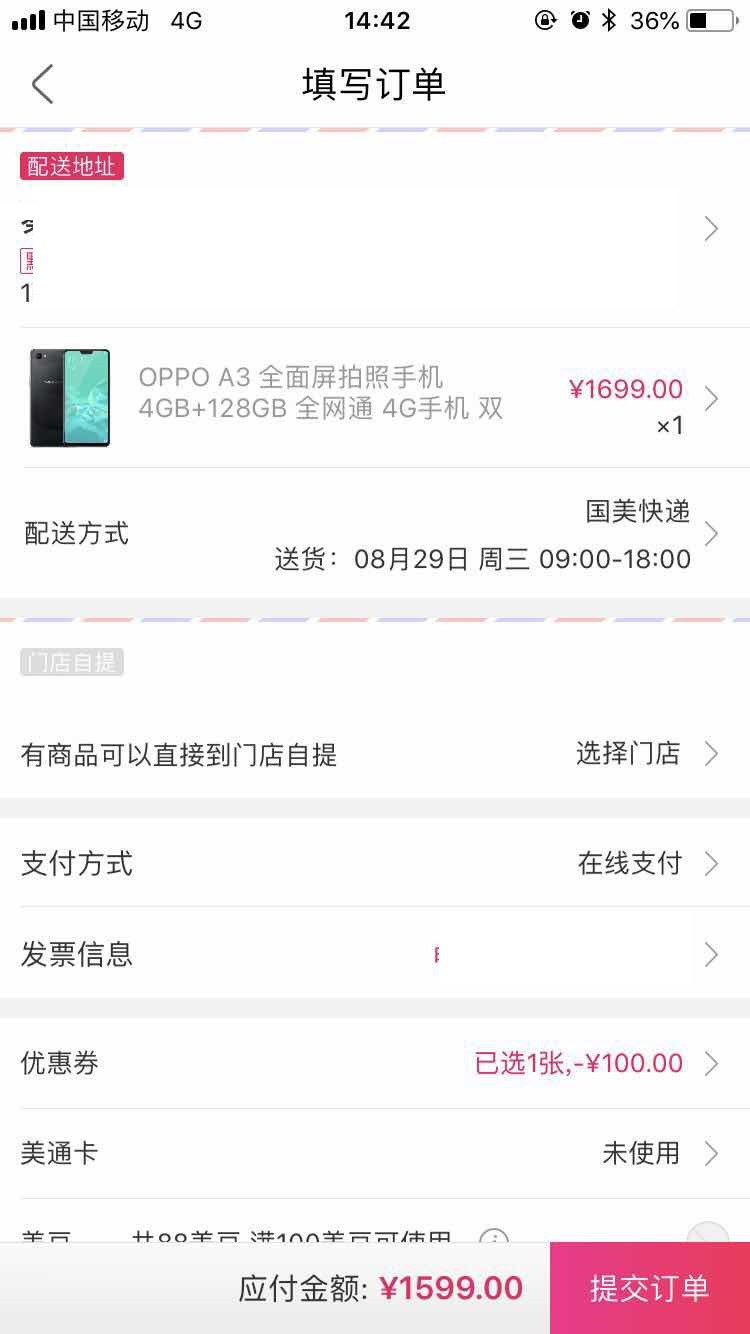Expand the 优惠券 coupon selection

pos(710,1063)
